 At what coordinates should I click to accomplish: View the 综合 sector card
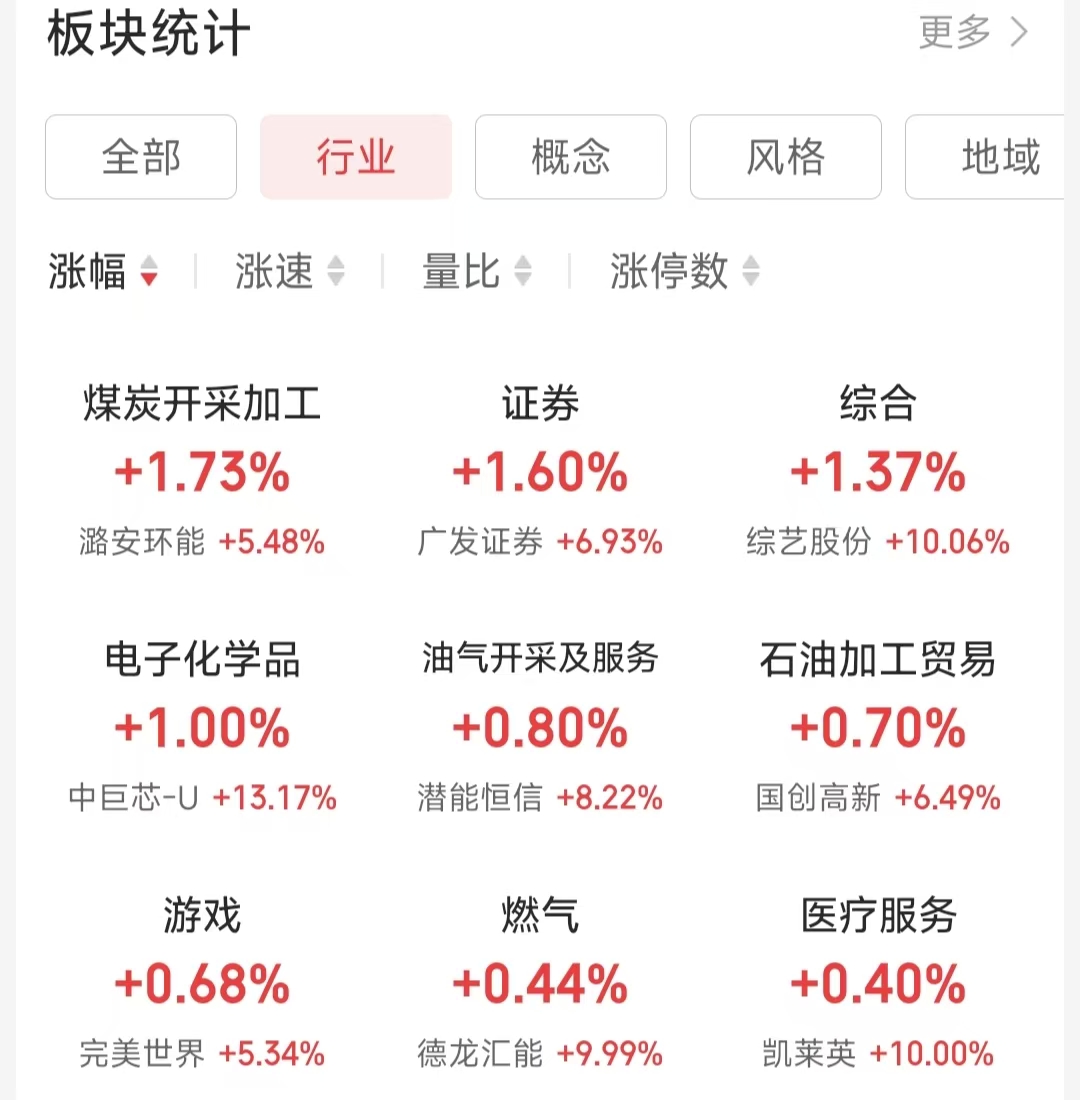pyautogui.click(x=878, y=472)
